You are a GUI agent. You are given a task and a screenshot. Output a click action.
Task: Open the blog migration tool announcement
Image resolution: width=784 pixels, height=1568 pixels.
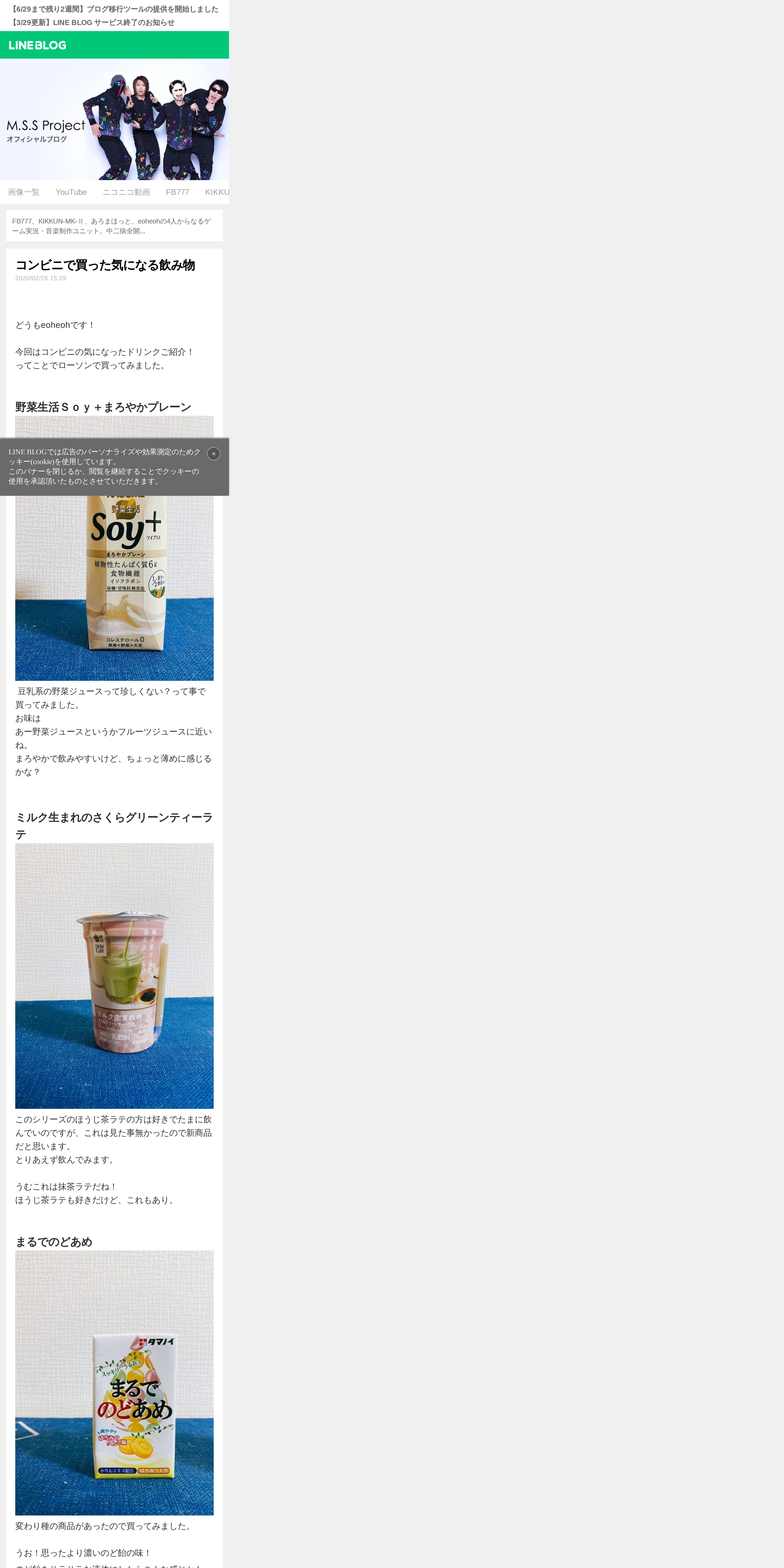[114, 9]
